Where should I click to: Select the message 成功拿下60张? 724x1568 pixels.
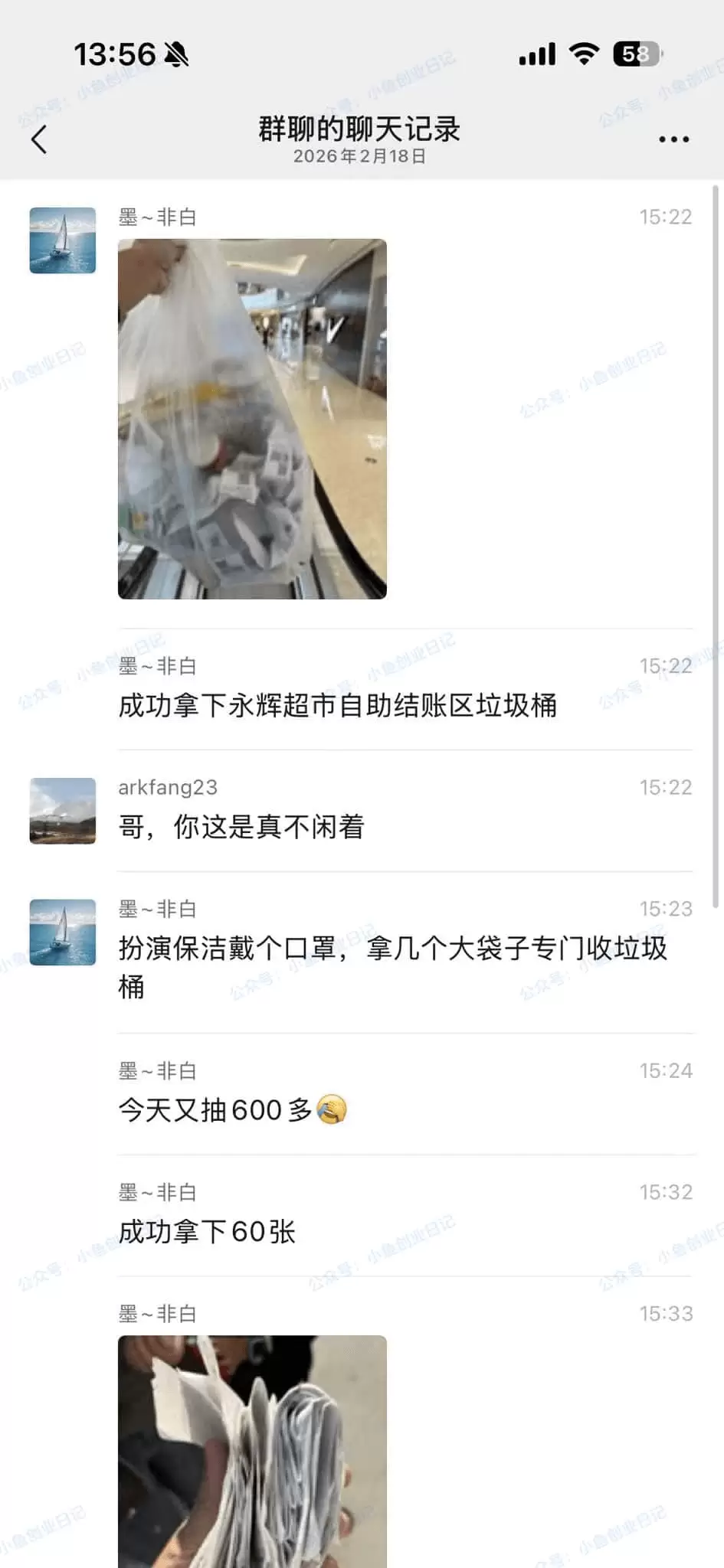211,1230
